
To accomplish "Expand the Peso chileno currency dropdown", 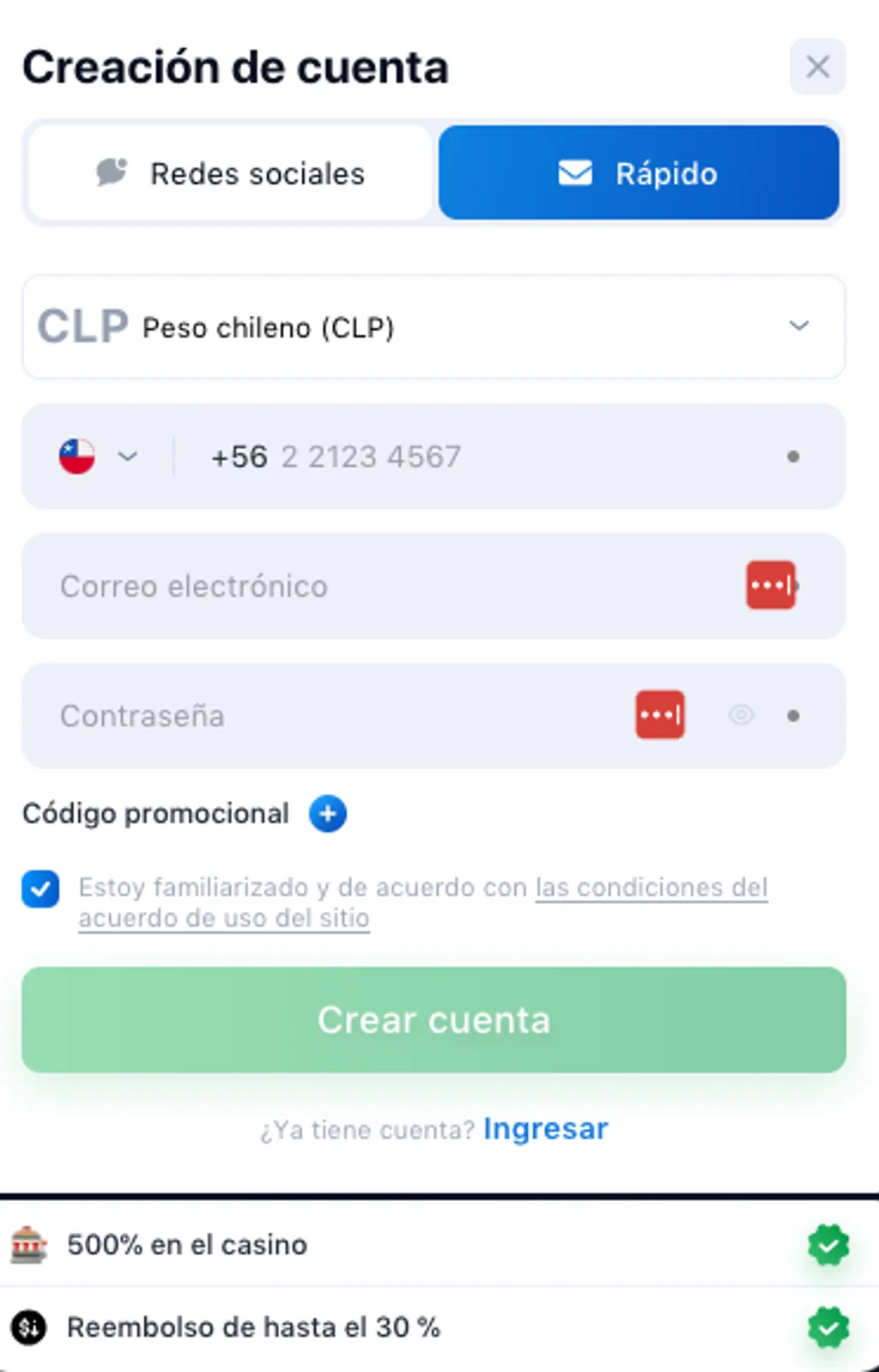I will click(x=798, y=326).
